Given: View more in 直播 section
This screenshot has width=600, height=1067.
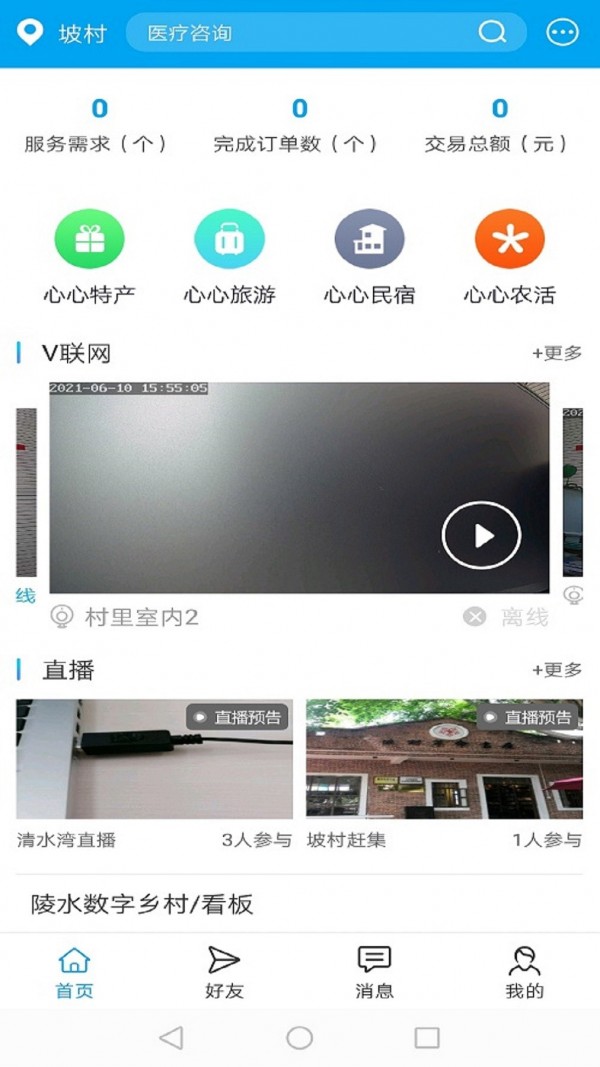Looking at the screenshot, I should pos(557,670).
